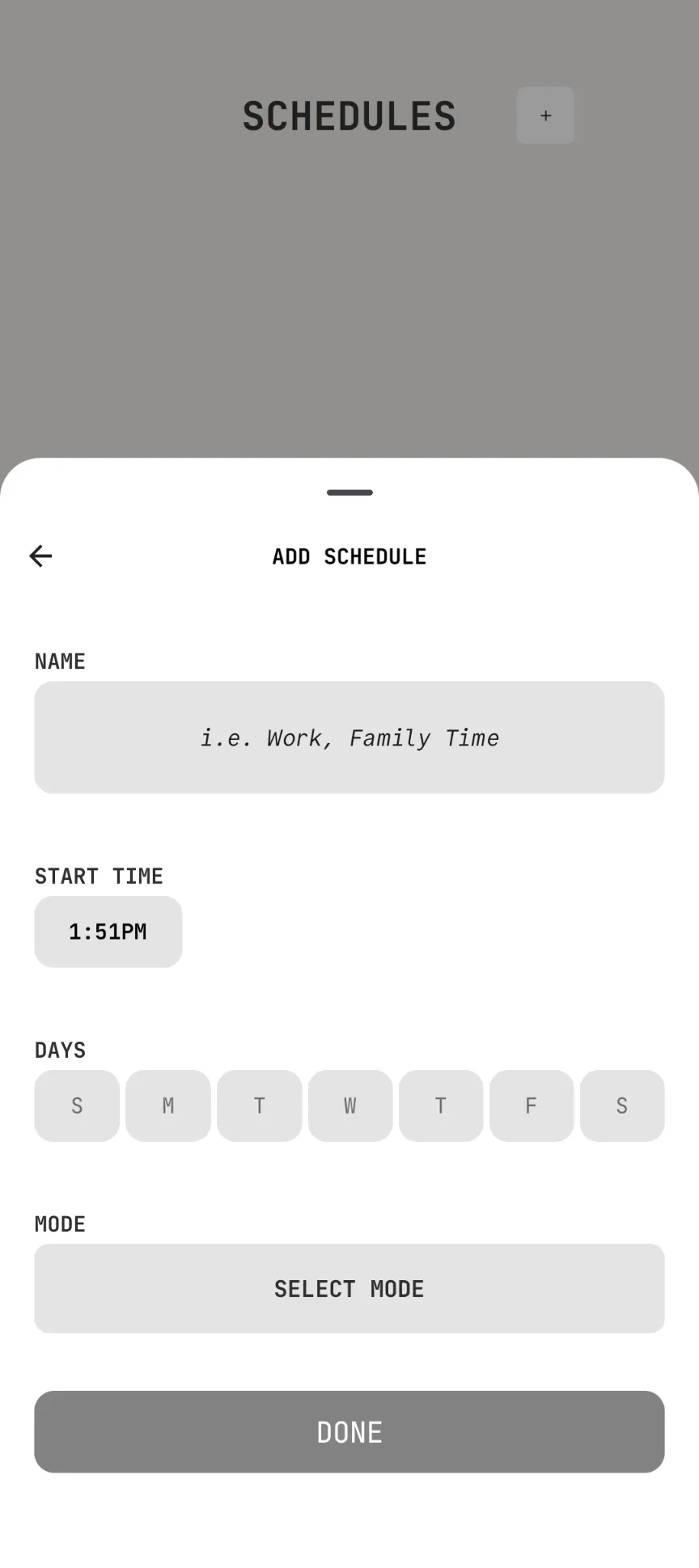Change the 1:51PM start time
Image resolution: width=699 pixels, height=1568 pixels.
point(108,932)
